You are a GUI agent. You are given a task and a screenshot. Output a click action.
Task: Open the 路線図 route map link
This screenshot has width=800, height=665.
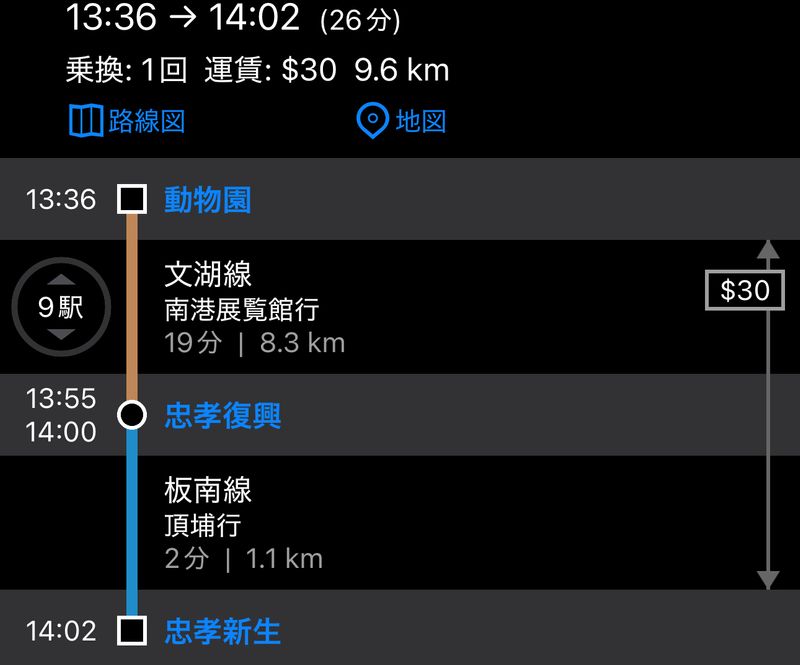[127, 122]
